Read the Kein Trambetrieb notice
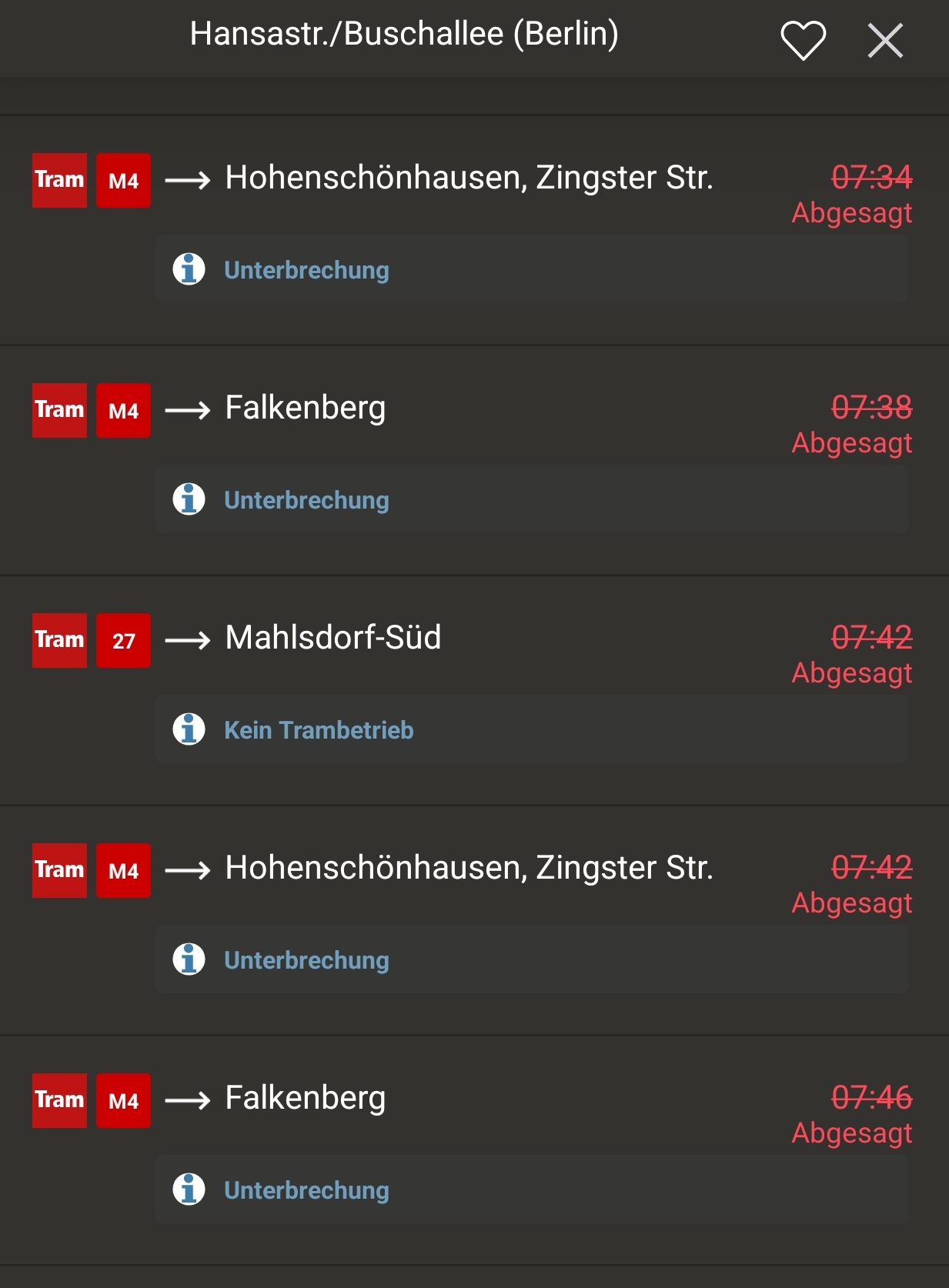This screenshot has width=949, height=1288. pos(319,730)
